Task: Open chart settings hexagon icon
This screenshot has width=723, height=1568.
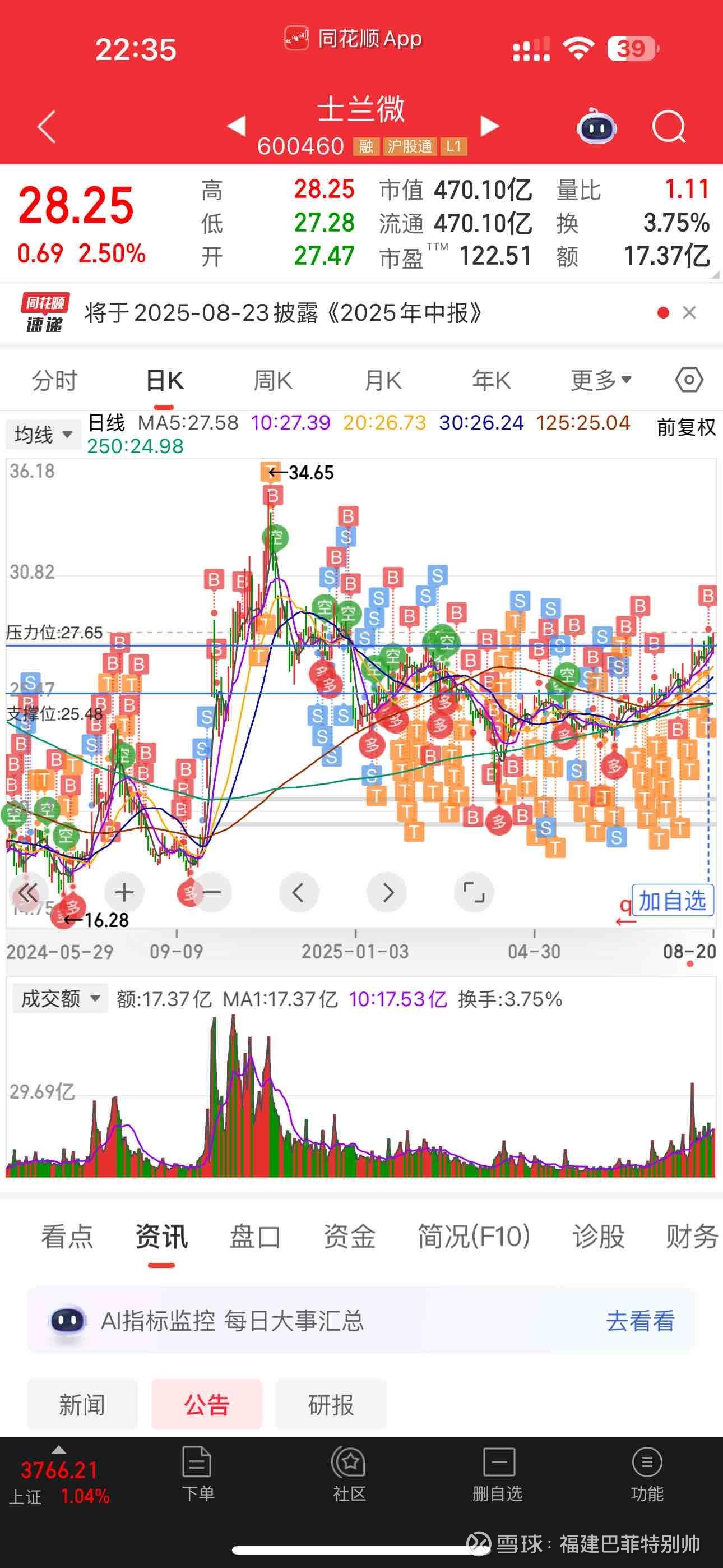Action: coord(689,380)
